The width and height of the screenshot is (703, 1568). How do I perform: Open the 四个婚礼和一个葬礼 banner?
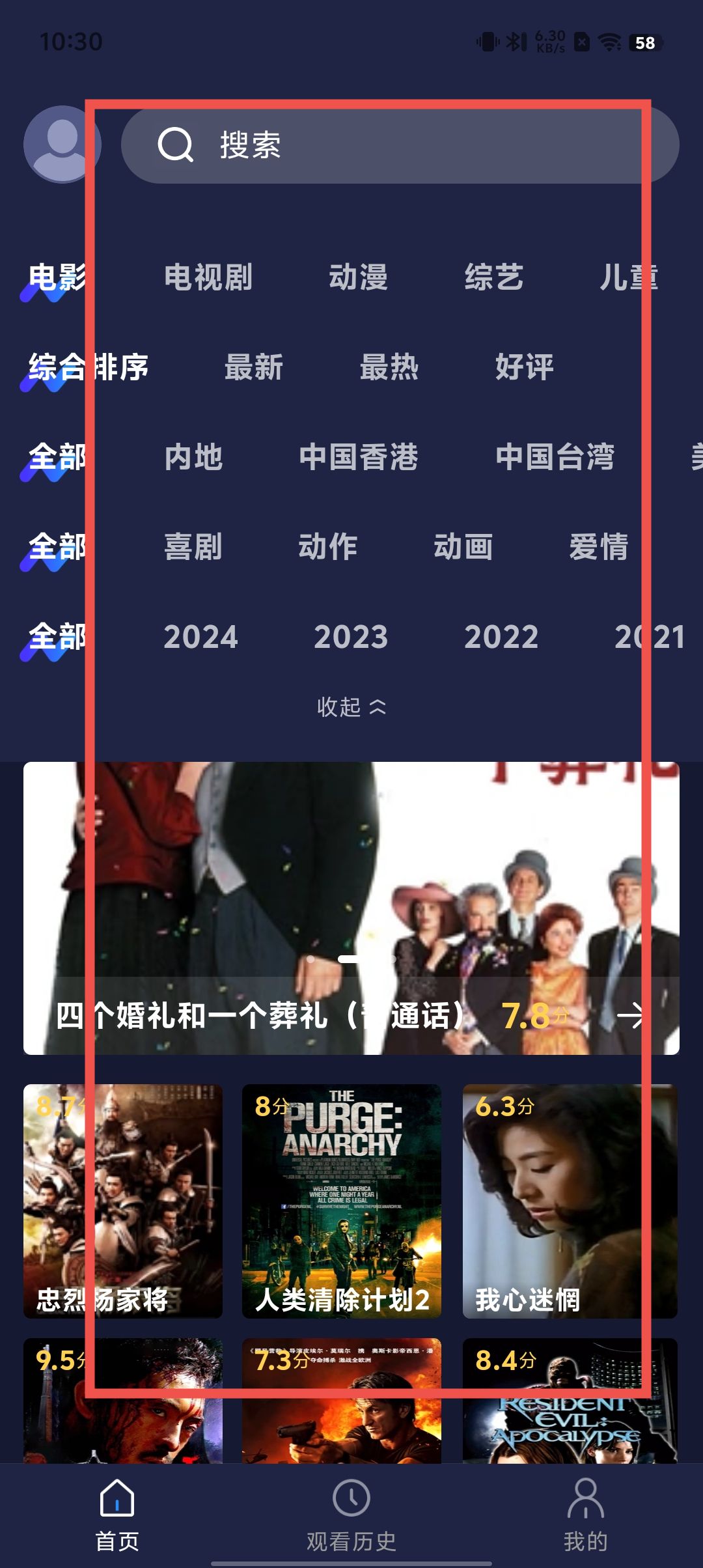(x=351, y=908)
